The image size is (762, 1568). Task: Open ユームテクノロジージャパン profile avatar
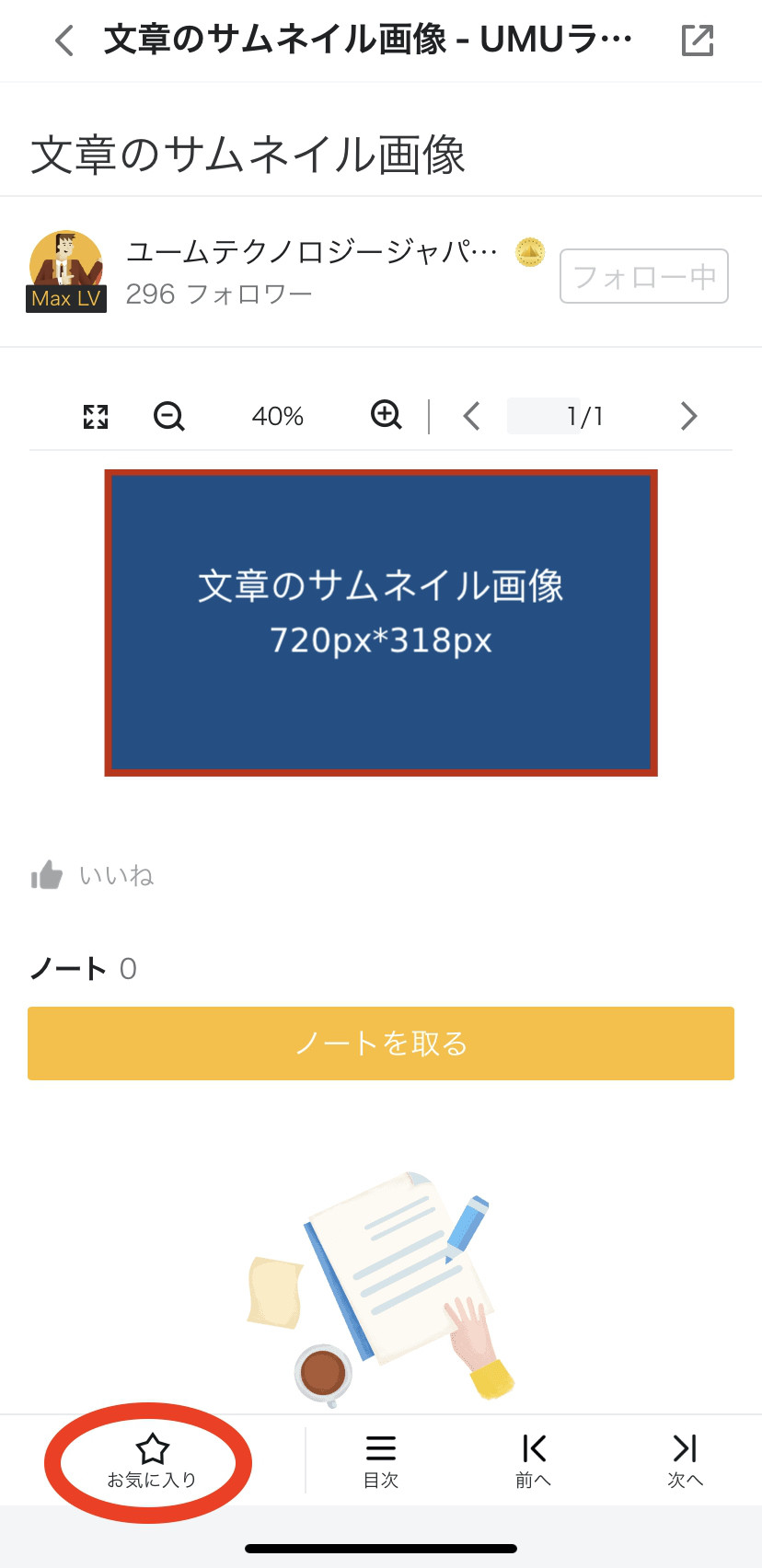66,268
